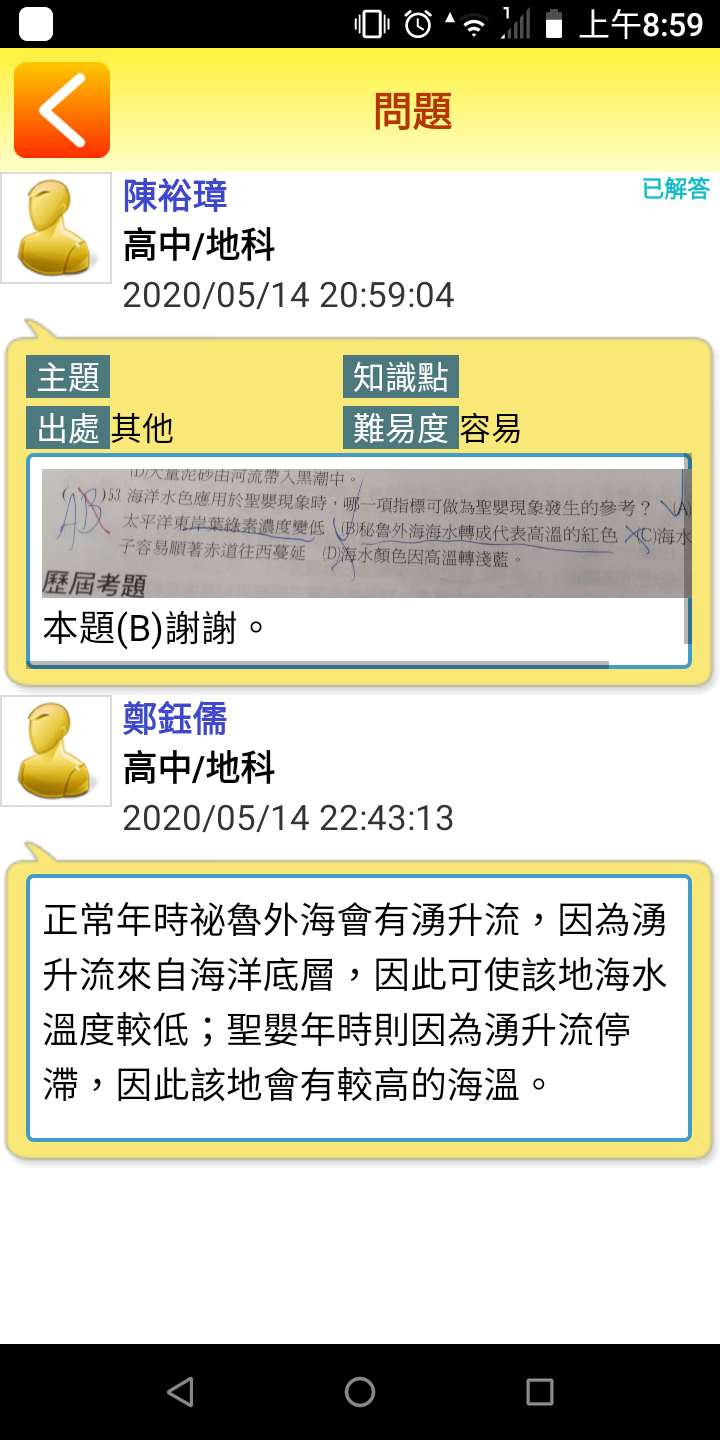Go back using the orange arrow button
This screenshot has height=1440, width=720.
click(x=62, y=110)
